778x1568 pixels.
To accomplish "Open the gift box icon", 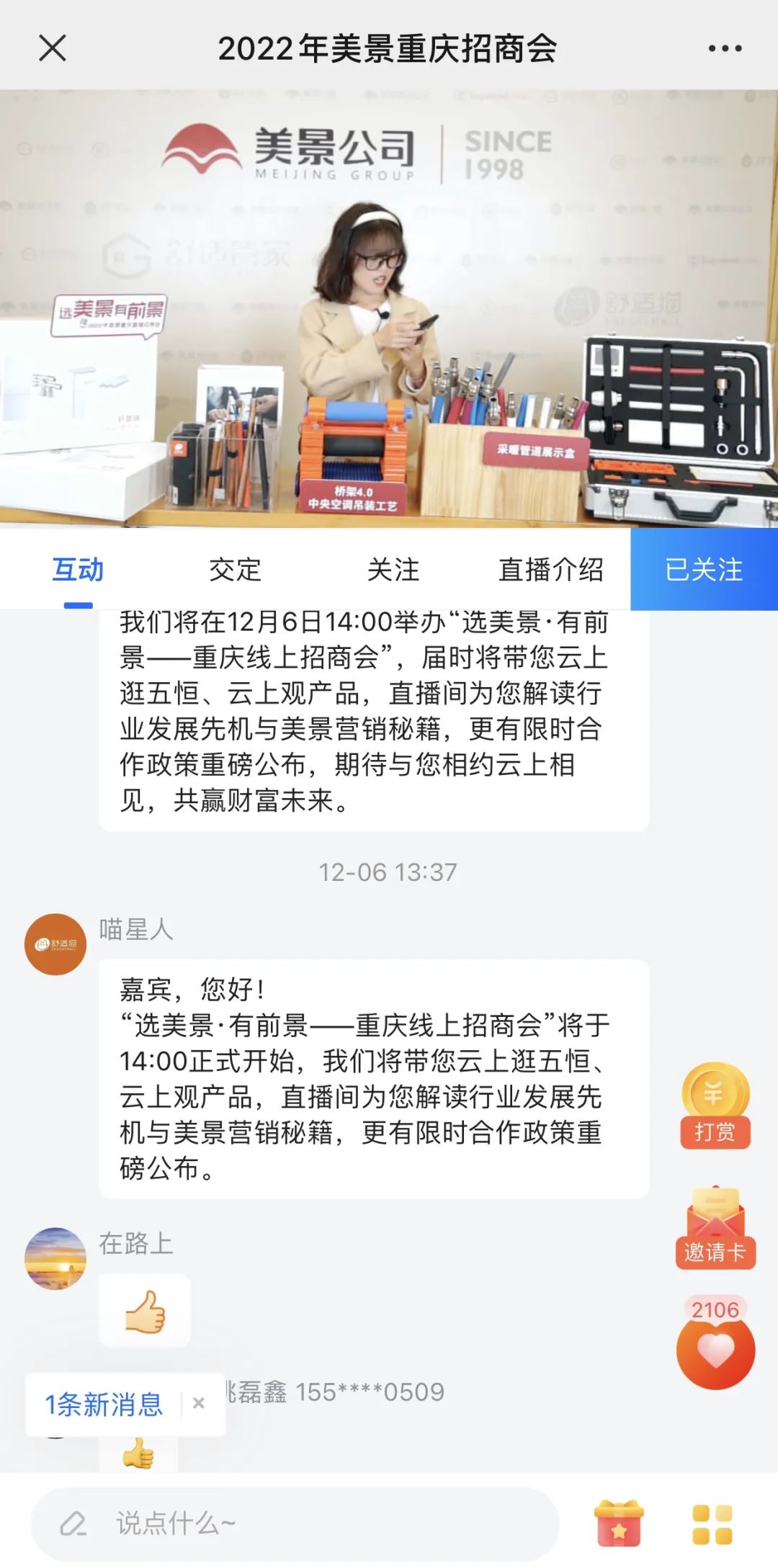I will coord(618,1523).
